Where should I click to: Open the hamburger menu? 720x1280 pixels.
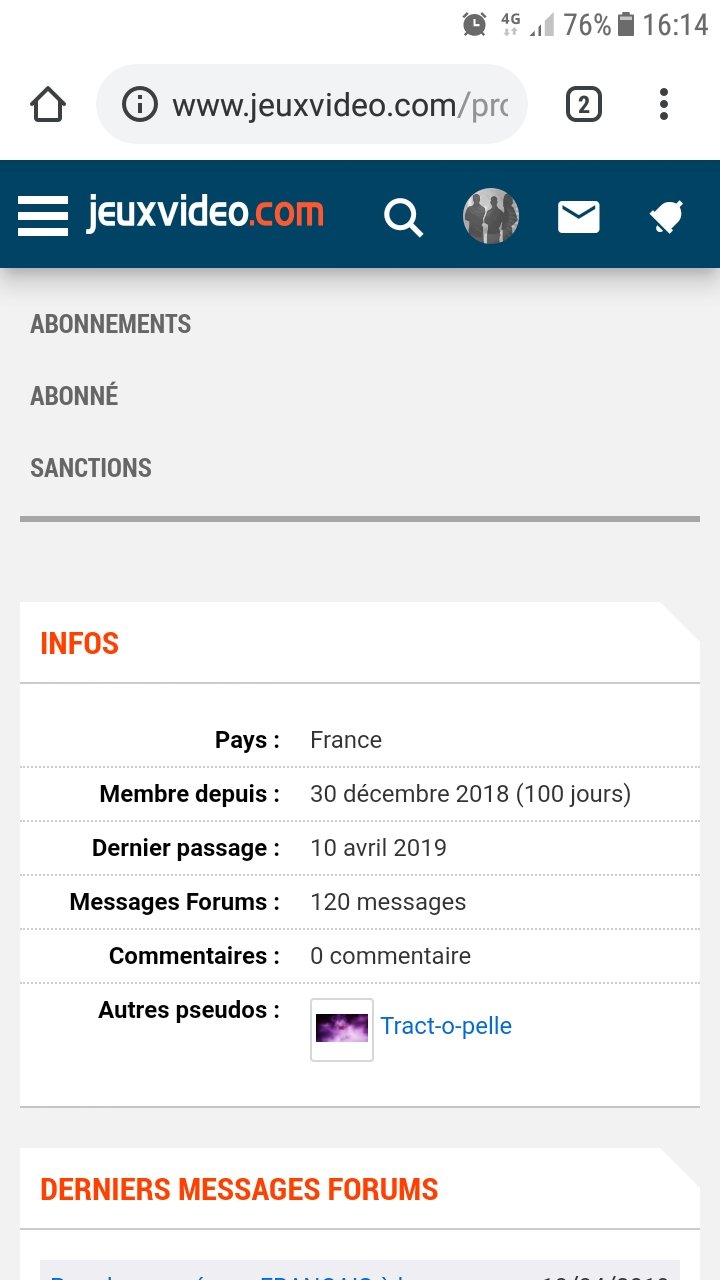(x=43, y=215)
